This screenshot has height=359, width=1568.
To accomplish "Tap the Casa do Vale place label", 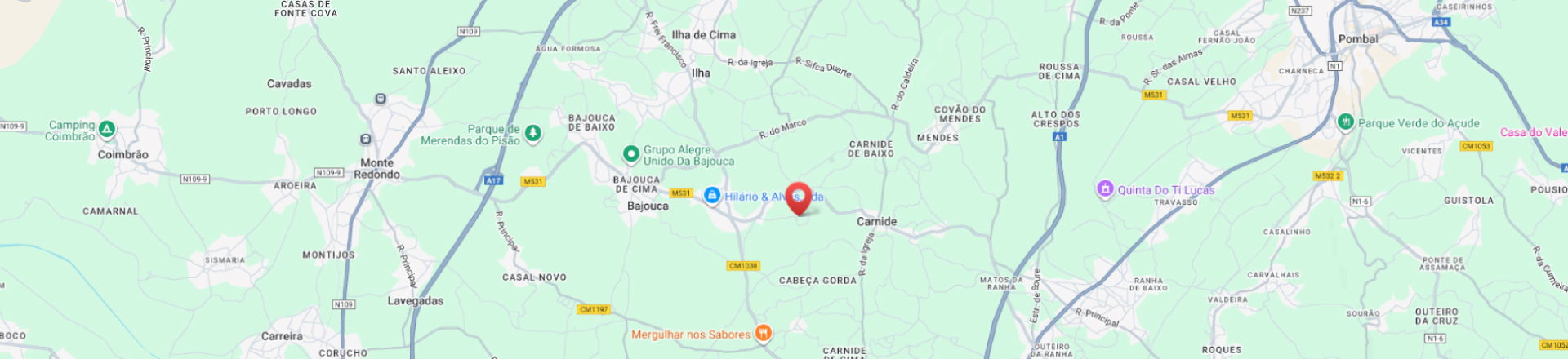I will tap(1533, 132).
